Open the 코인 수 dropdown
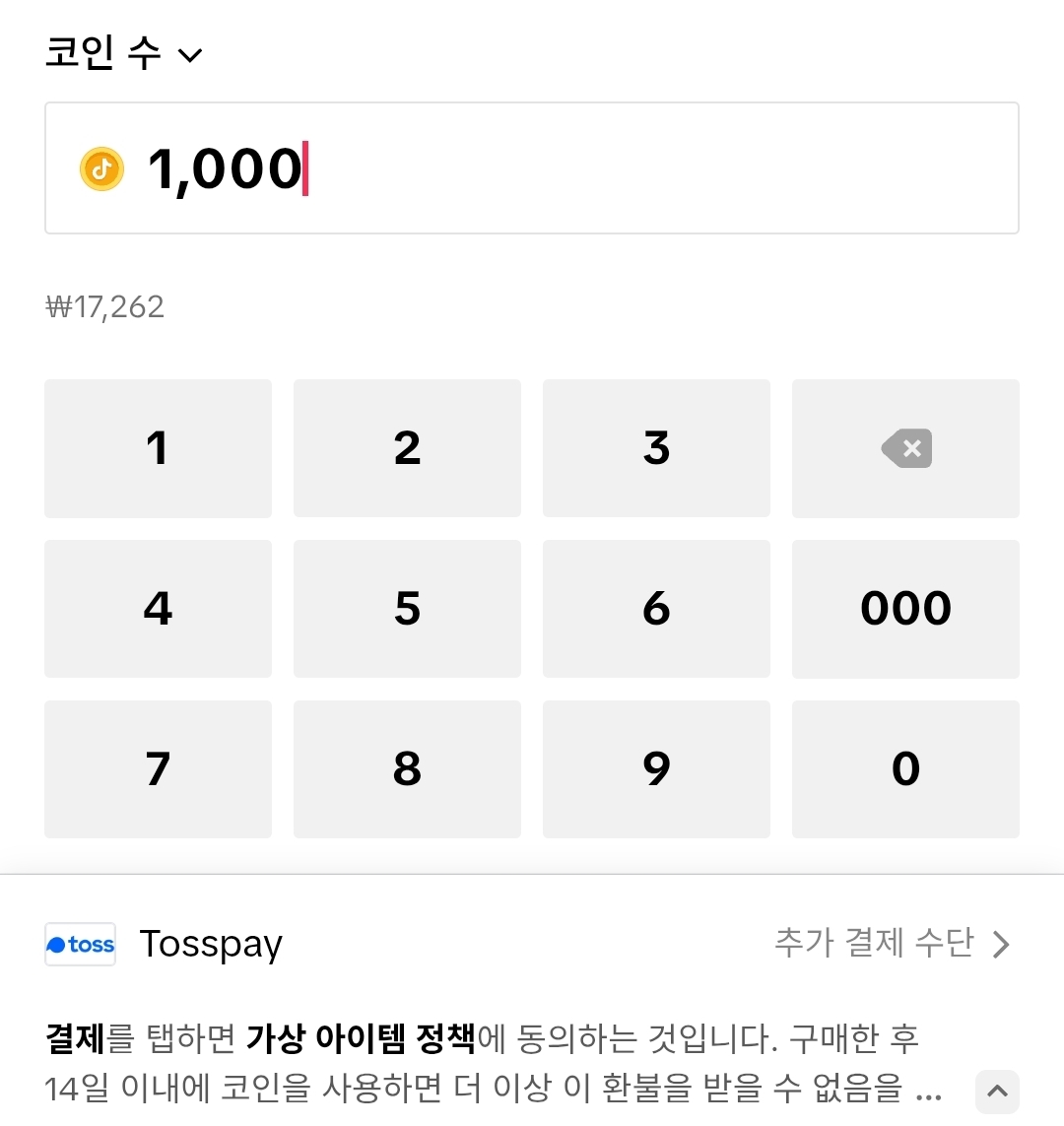The image size is (1064, 1126). point(123,53)
